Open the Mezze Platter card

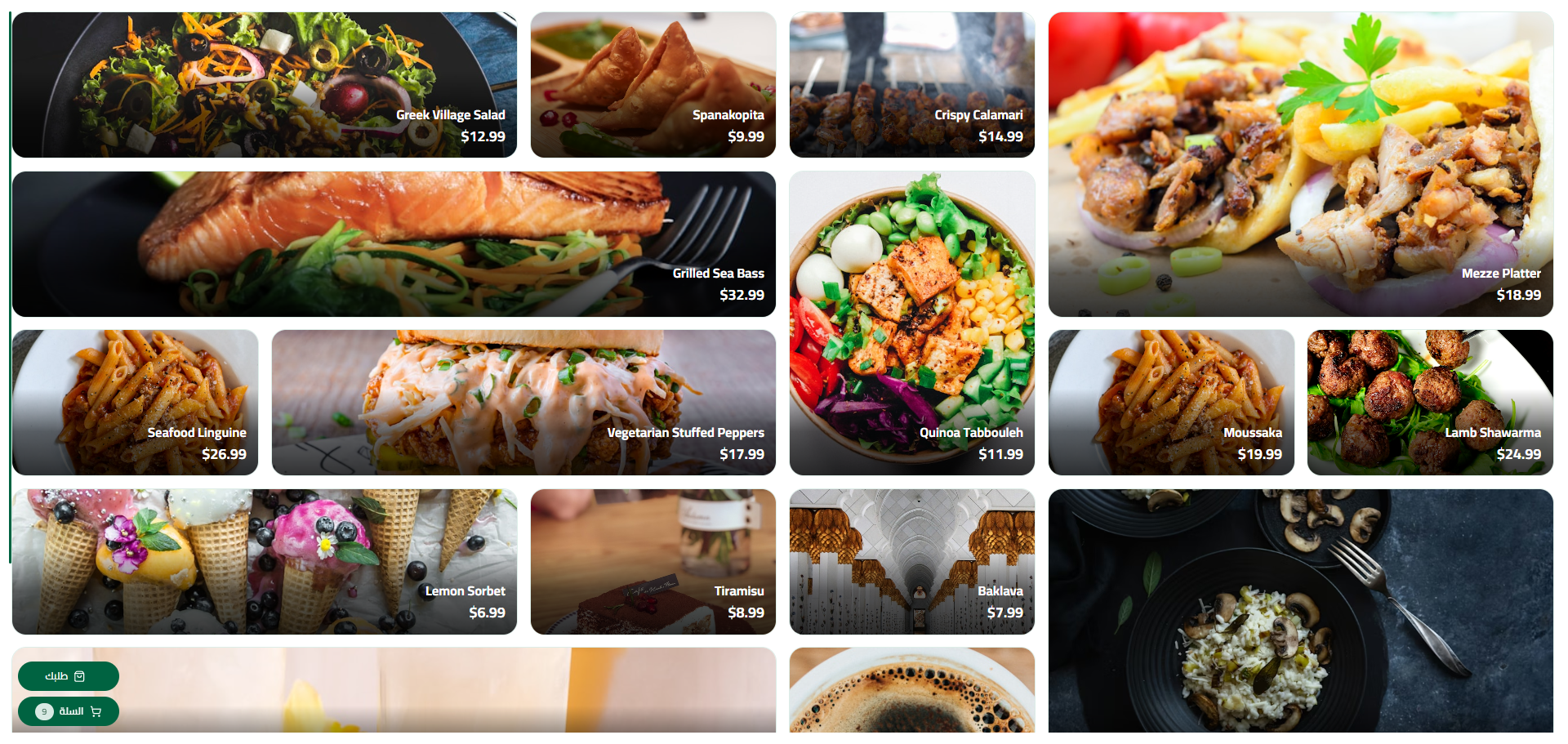pos(1300,163)
